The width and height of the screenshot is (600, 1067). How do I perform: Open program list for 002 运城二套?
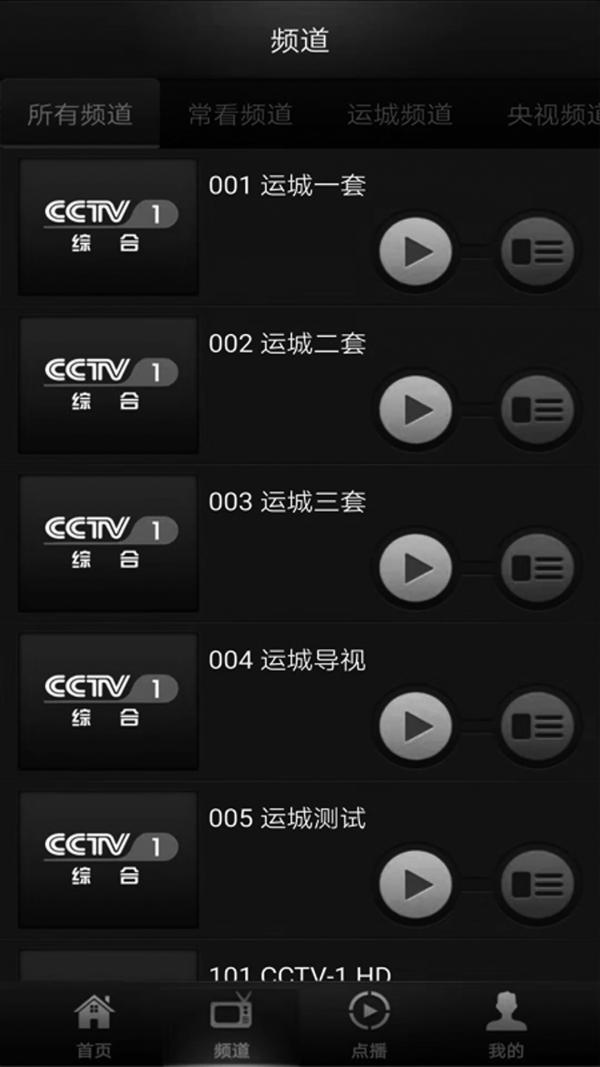(539, 409)
